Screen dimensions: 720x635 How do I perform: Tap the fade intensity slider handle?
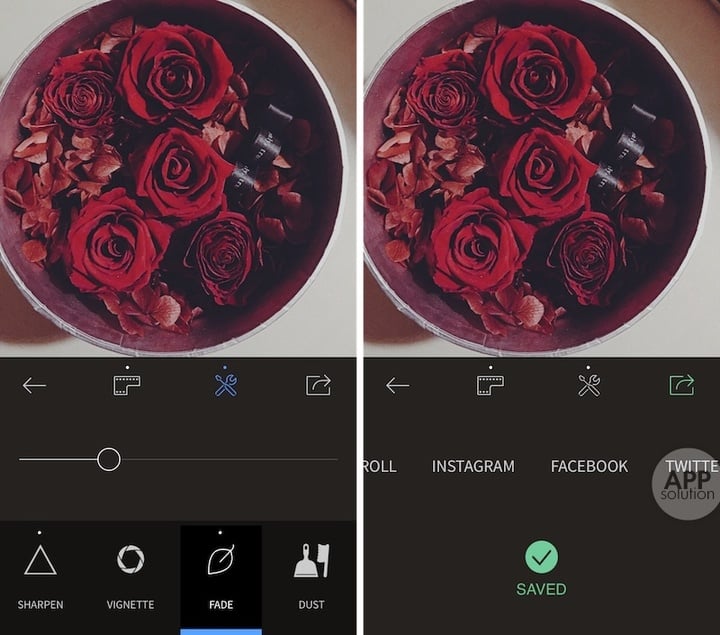109,459
